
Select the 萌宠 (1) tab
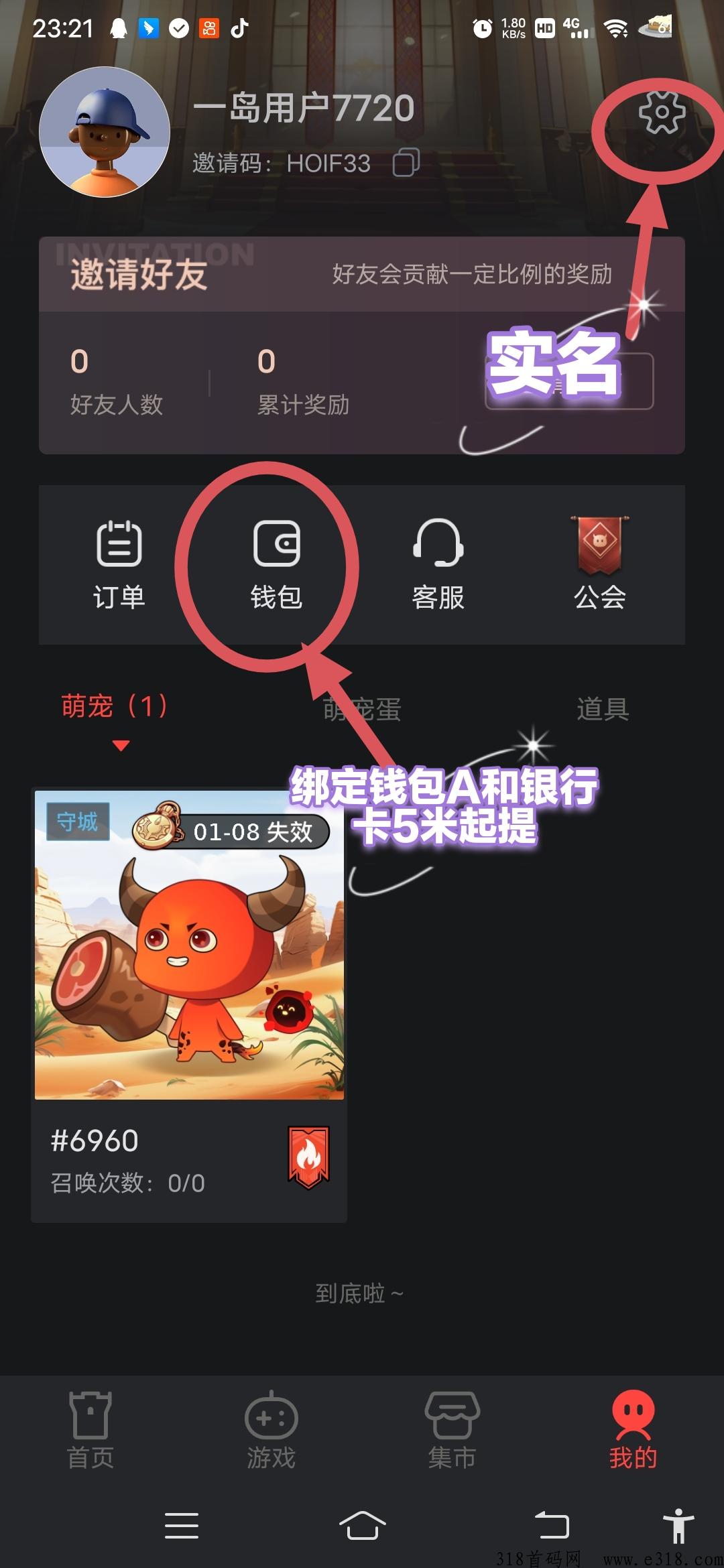(x=115, y=706)
